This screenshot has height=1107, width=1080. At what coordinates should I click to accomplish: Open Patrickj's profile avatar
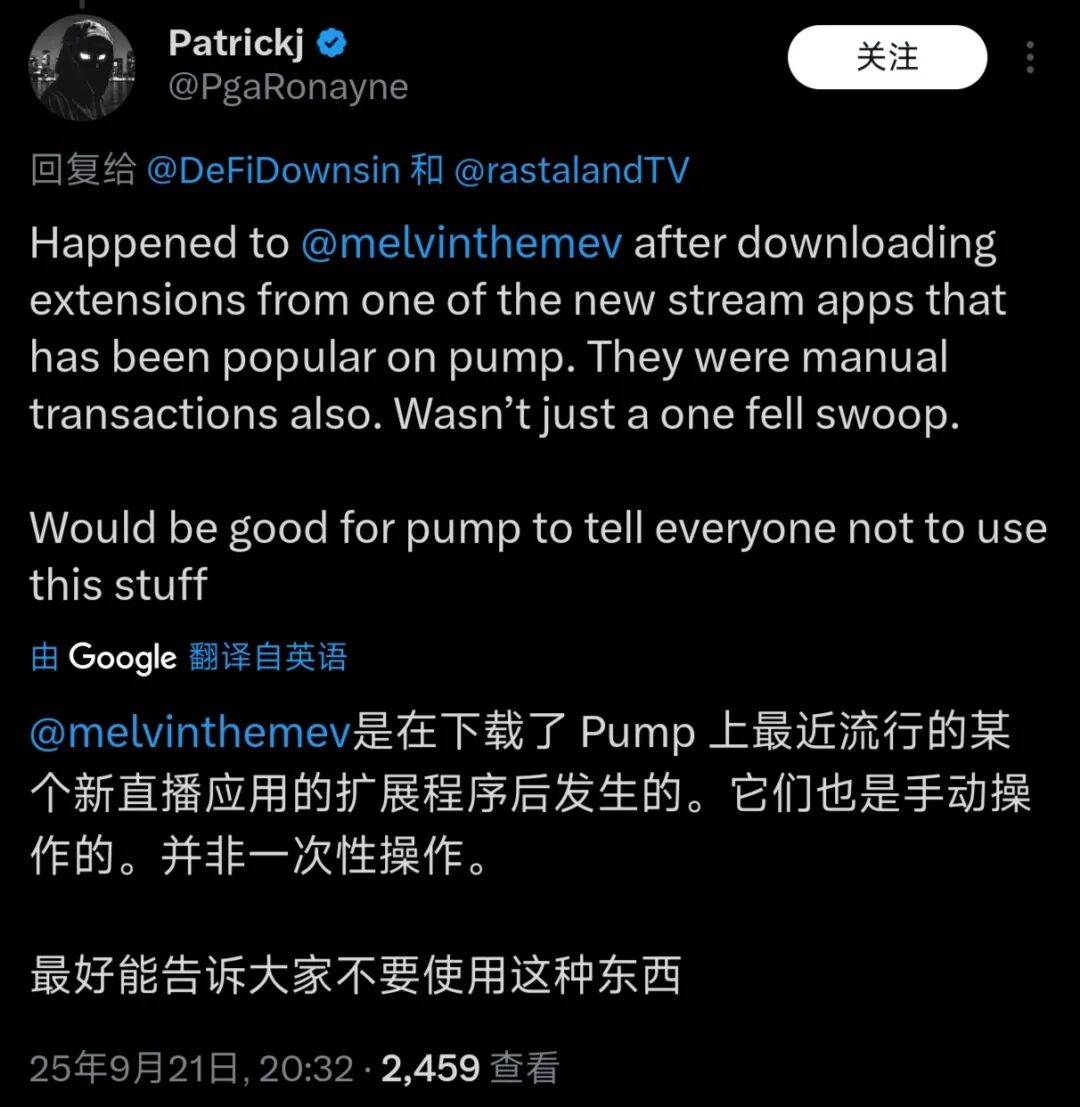coord(82,68)
